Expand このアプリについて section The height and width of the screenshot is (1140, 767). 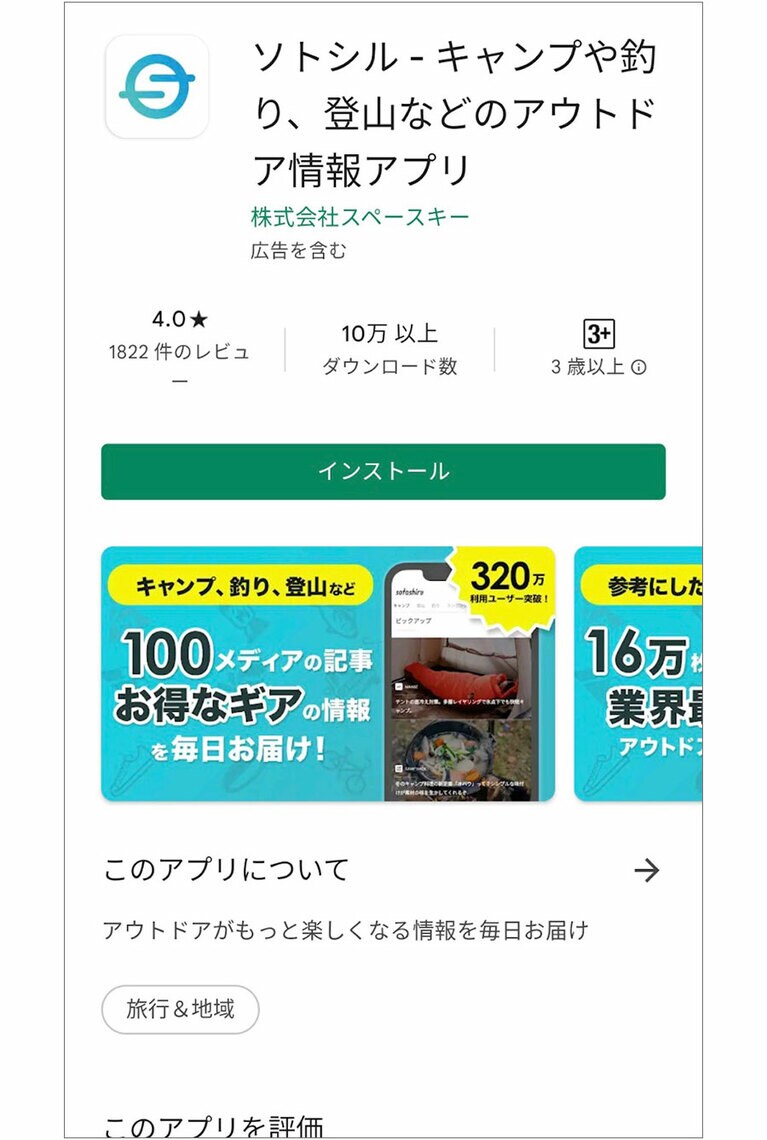pyautogui.click(x=228, y=871)
